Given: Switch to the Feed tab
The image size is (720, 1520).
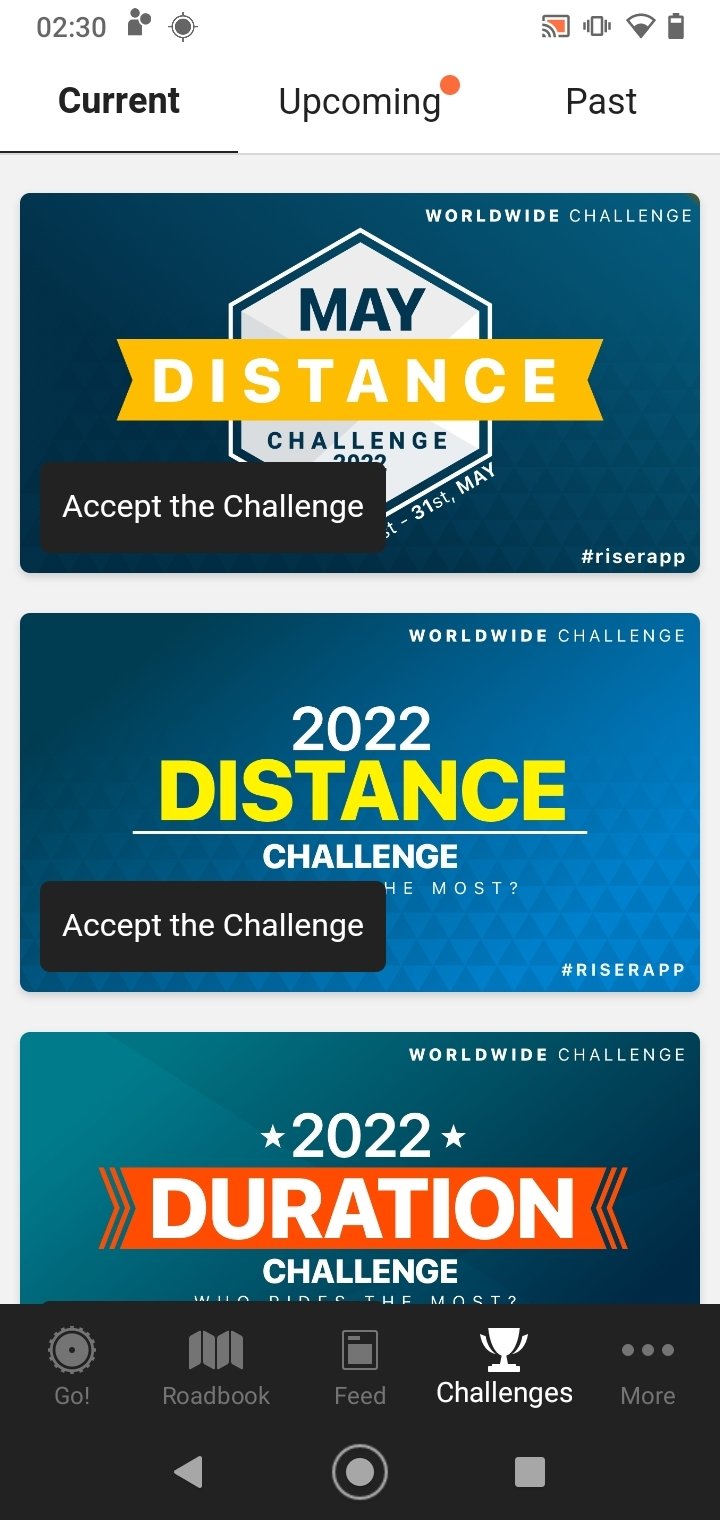Looking at the screenshot, I should click(360, 1367).
